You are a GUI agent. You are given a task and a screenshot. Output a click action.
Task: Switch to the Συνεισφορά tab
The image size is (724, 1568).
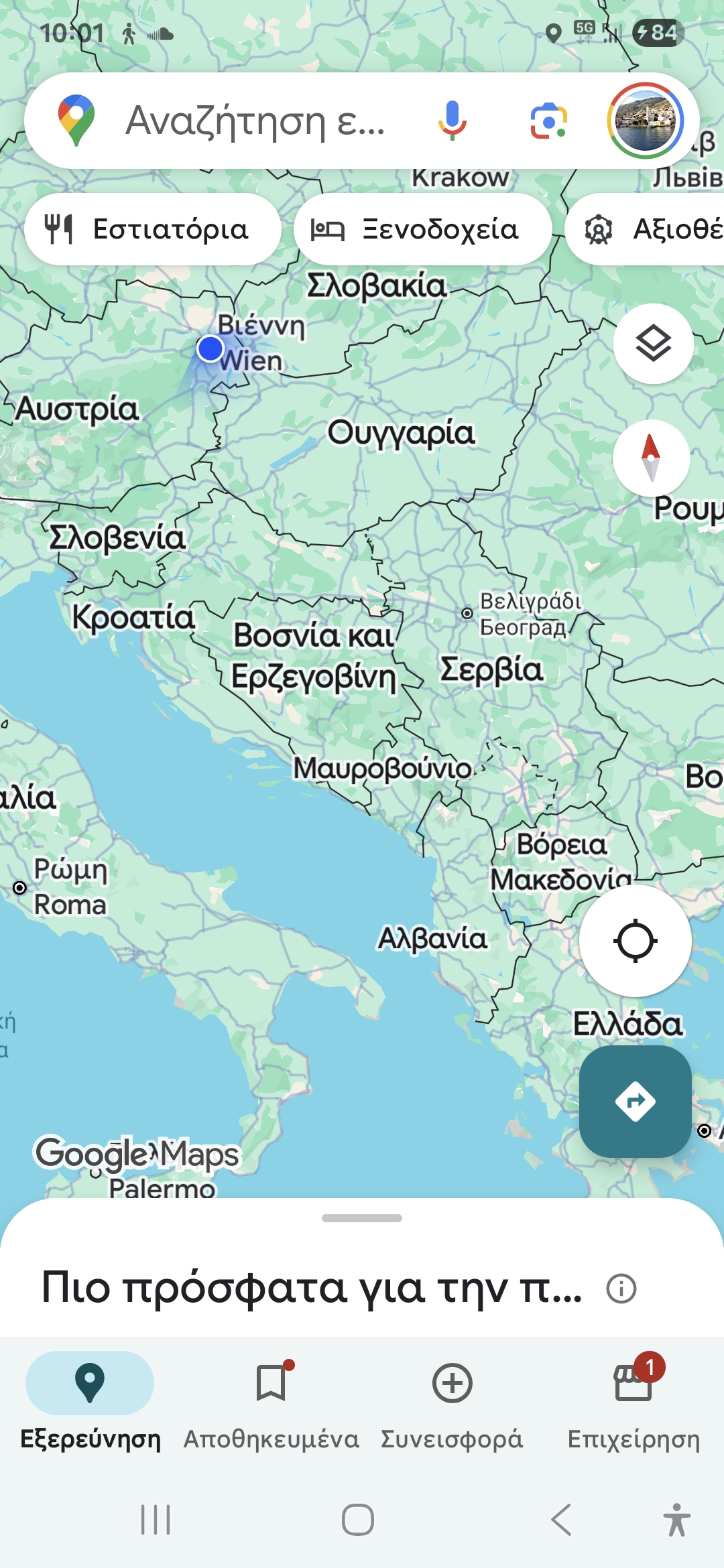(452, 1400)
